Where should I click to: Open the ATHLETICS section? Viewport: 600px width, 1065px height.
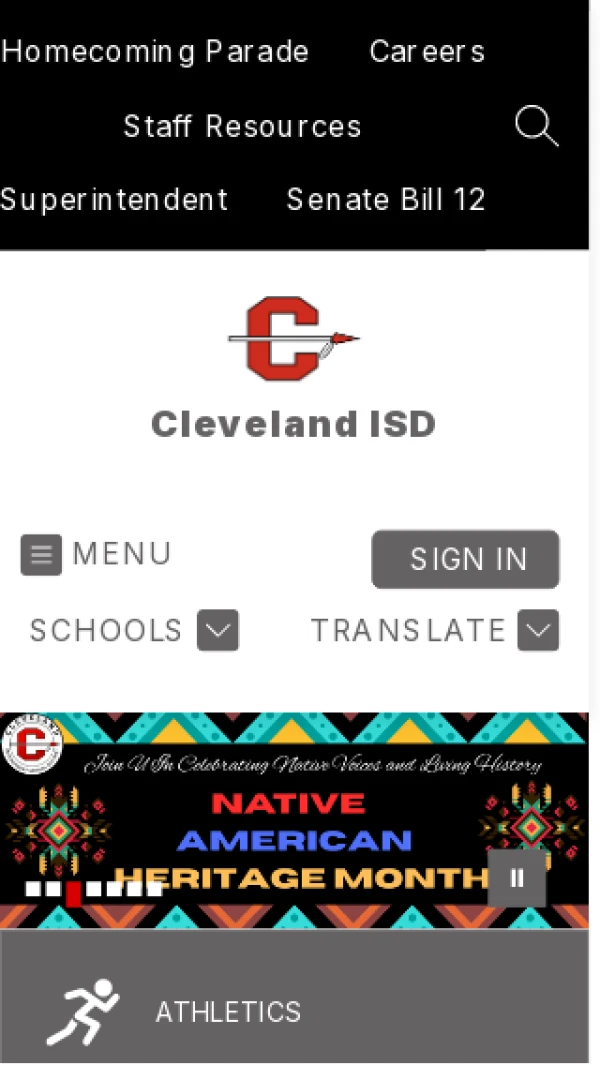click(228, 1012)
